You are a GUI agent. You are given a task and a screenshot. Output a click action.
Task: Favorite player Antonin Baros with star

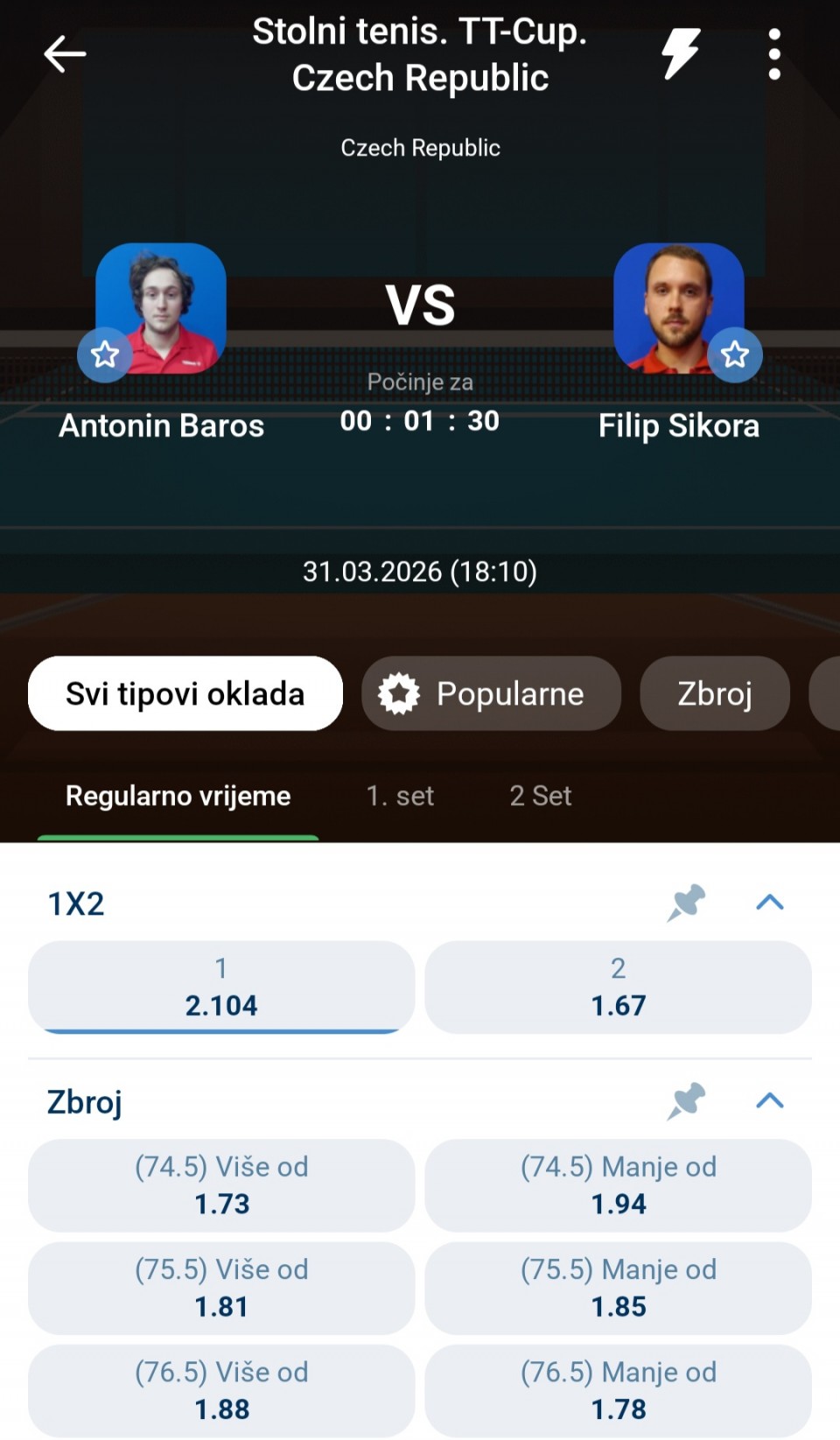pyautogui.click(x=105, y=355)
